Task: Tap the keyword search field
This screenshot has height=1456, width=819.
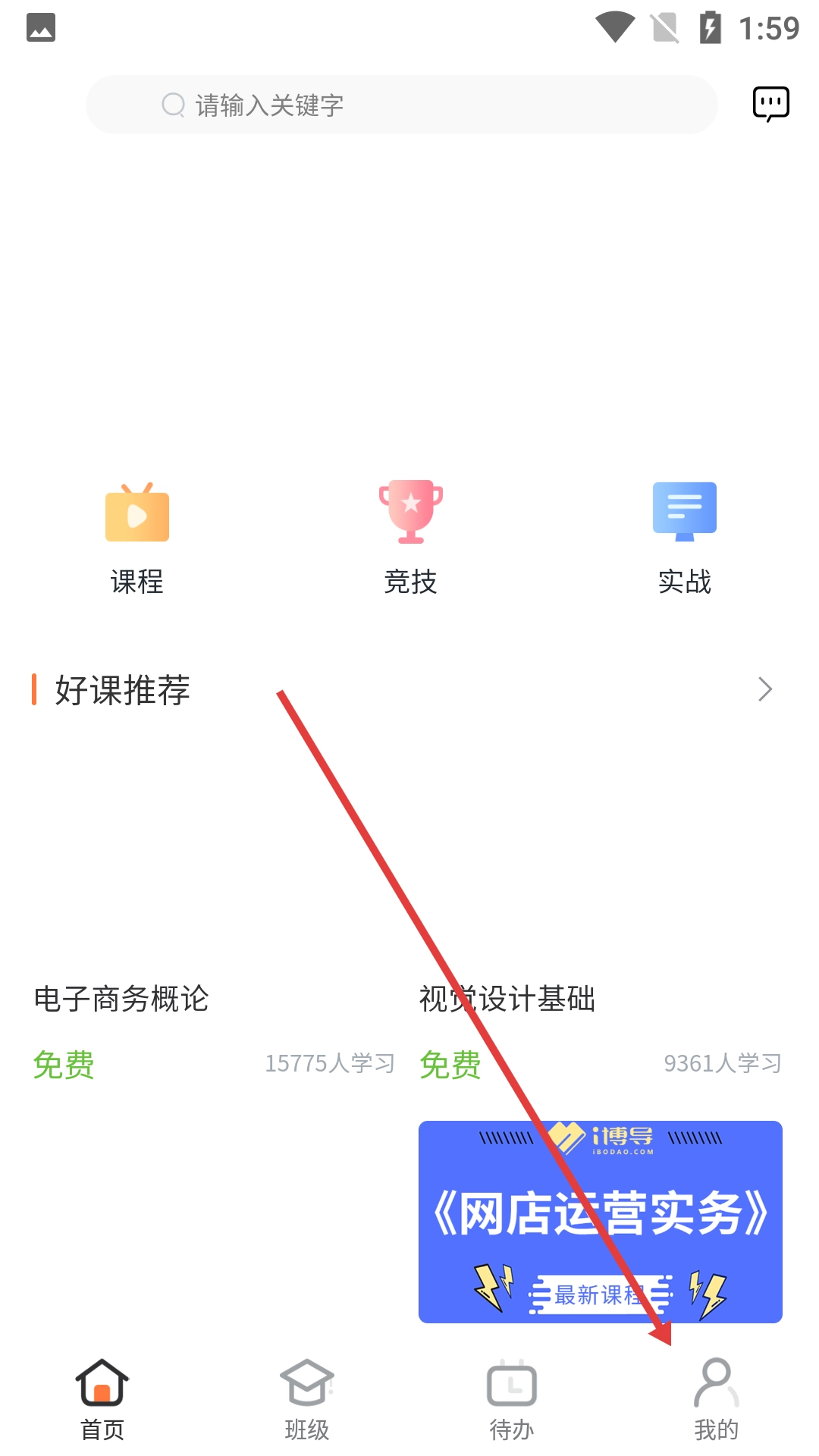Action: (x=402, y=105)
